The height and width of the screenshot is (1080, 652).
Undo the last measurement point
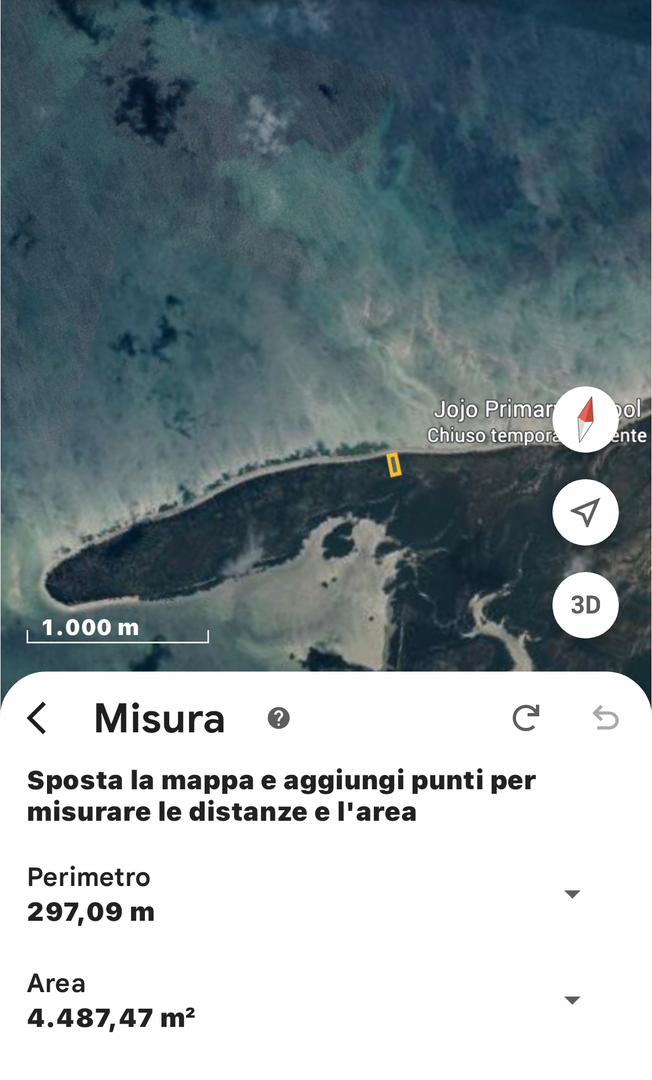click(605, 718)
